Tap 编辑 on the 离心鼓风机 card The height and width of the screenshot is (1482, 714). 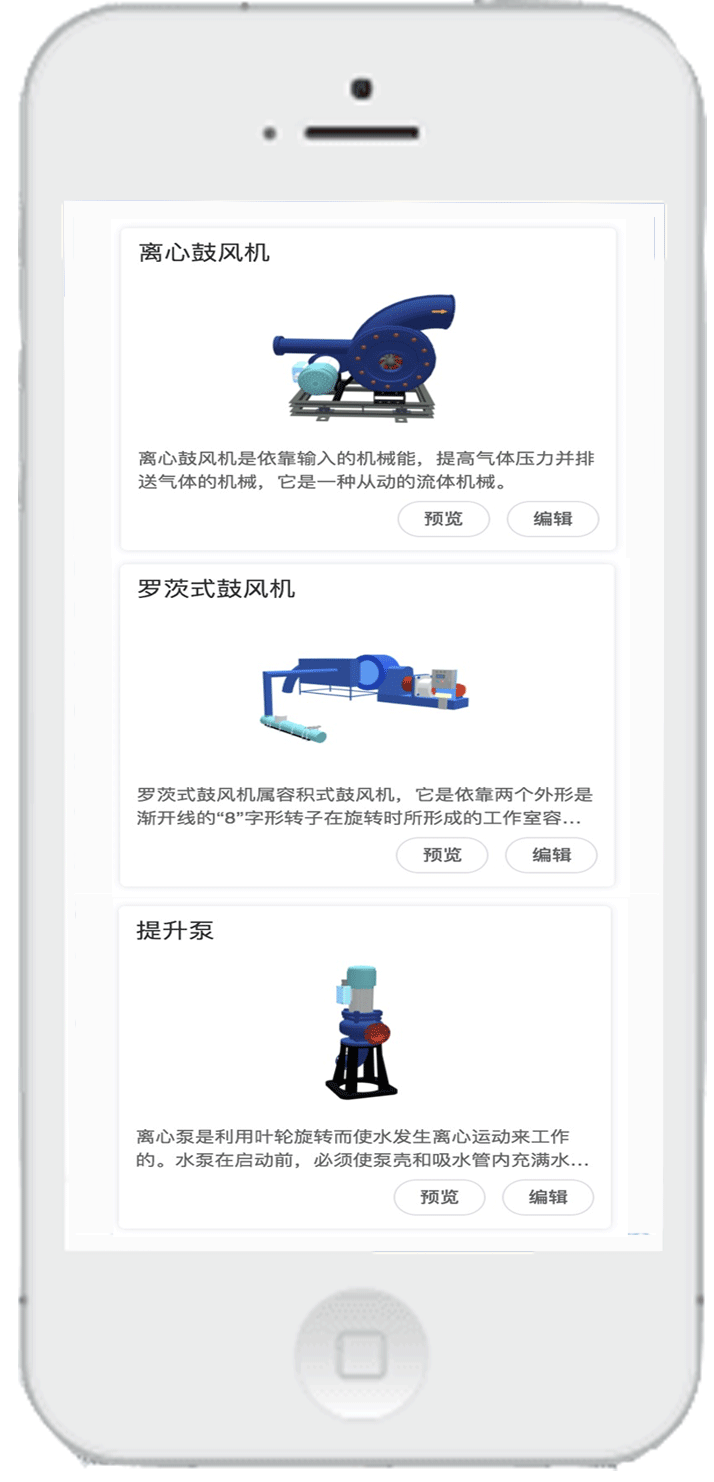(x=552, y=519)
